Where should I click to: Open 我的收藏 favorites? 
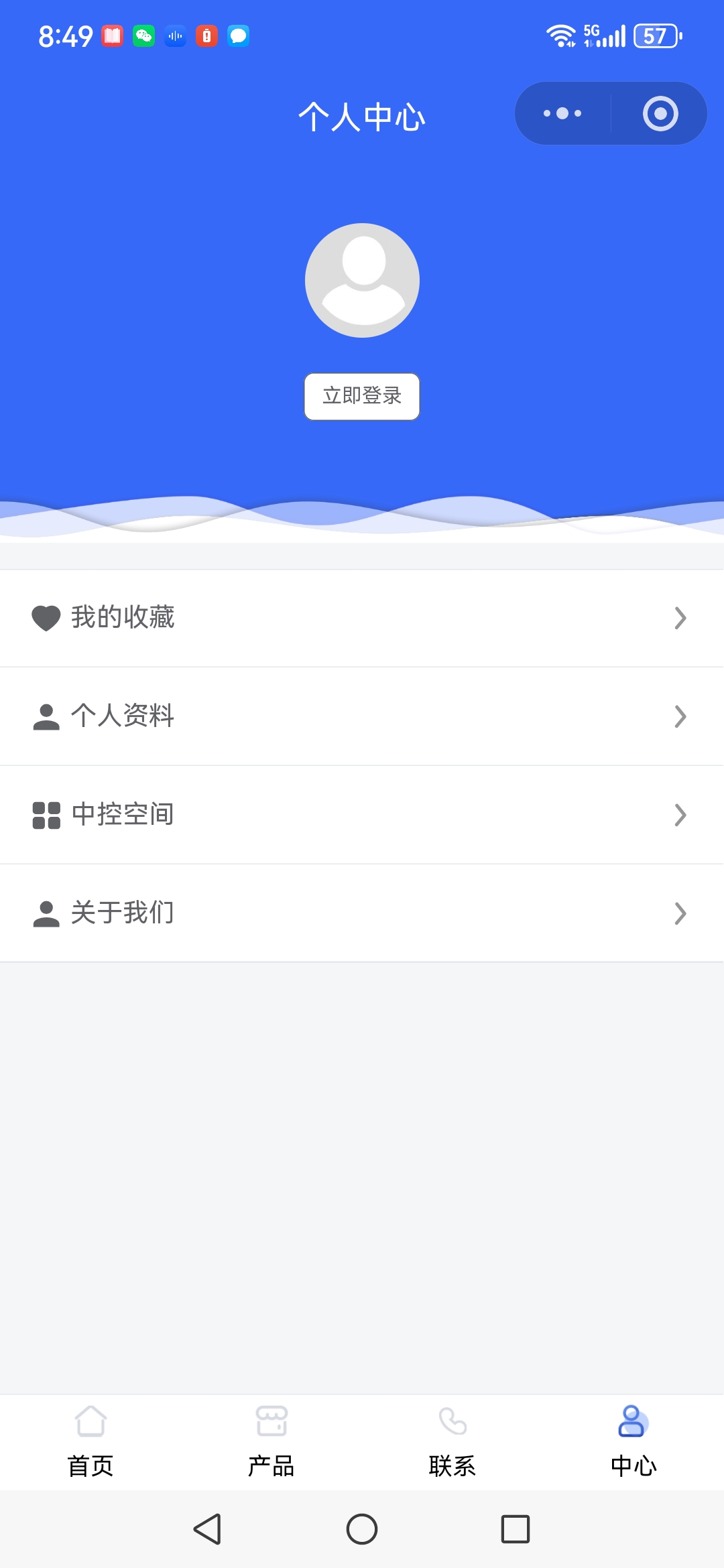(362, 618)
